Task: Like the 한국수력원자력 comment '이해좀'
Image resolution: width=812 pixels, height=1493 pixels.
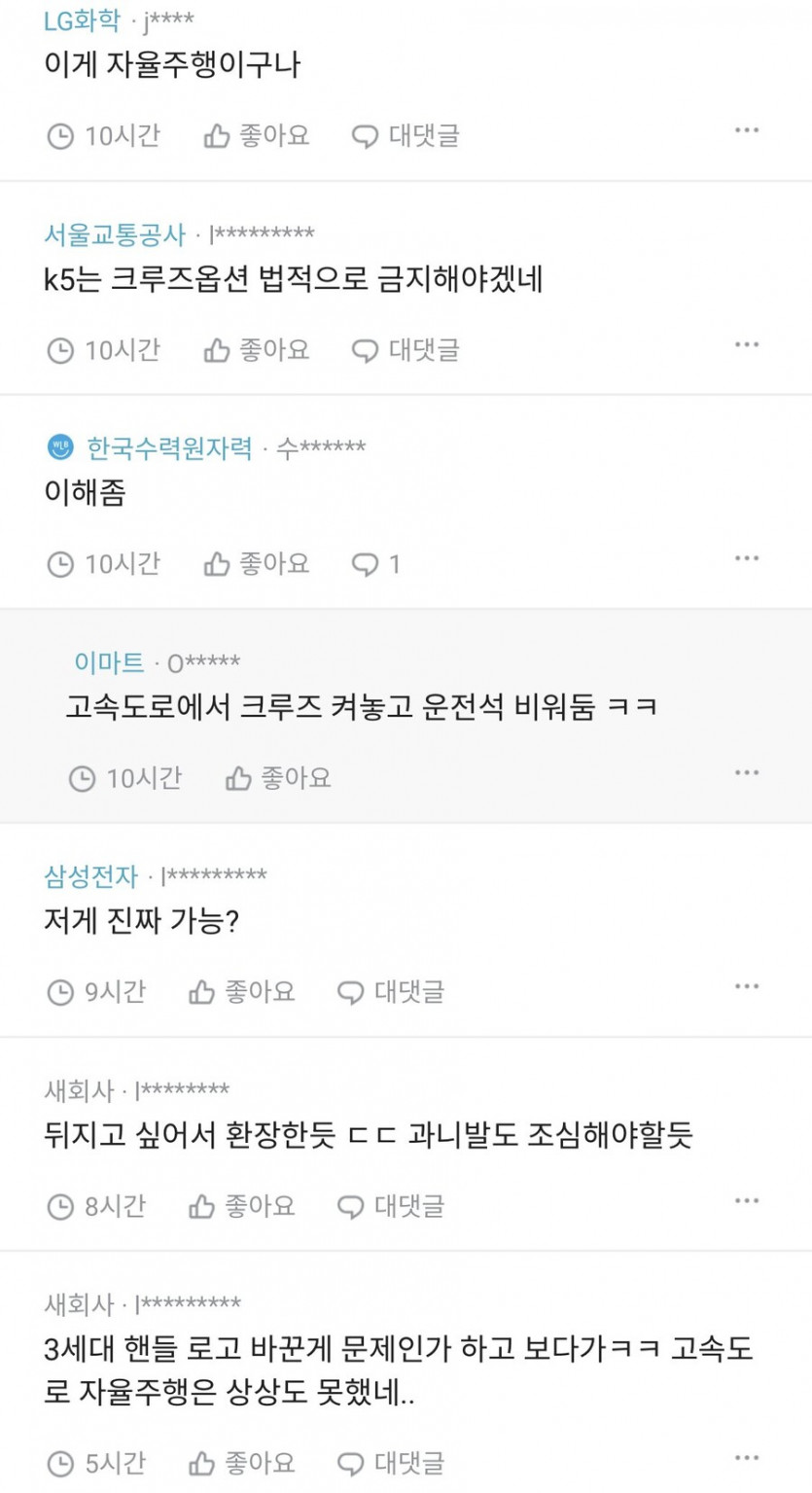Action: click(257, 563)
